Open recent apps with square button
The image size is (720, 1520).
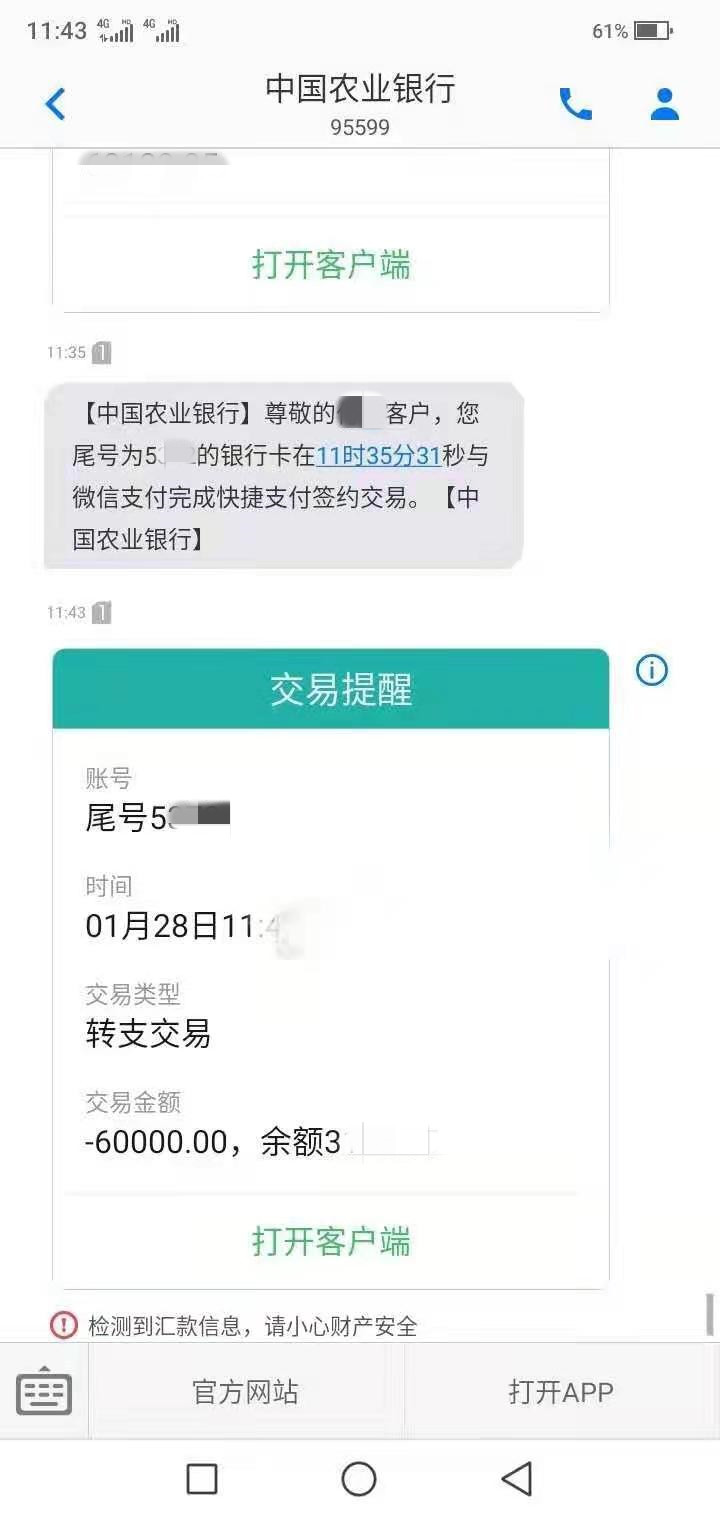tap(202, 1479)
